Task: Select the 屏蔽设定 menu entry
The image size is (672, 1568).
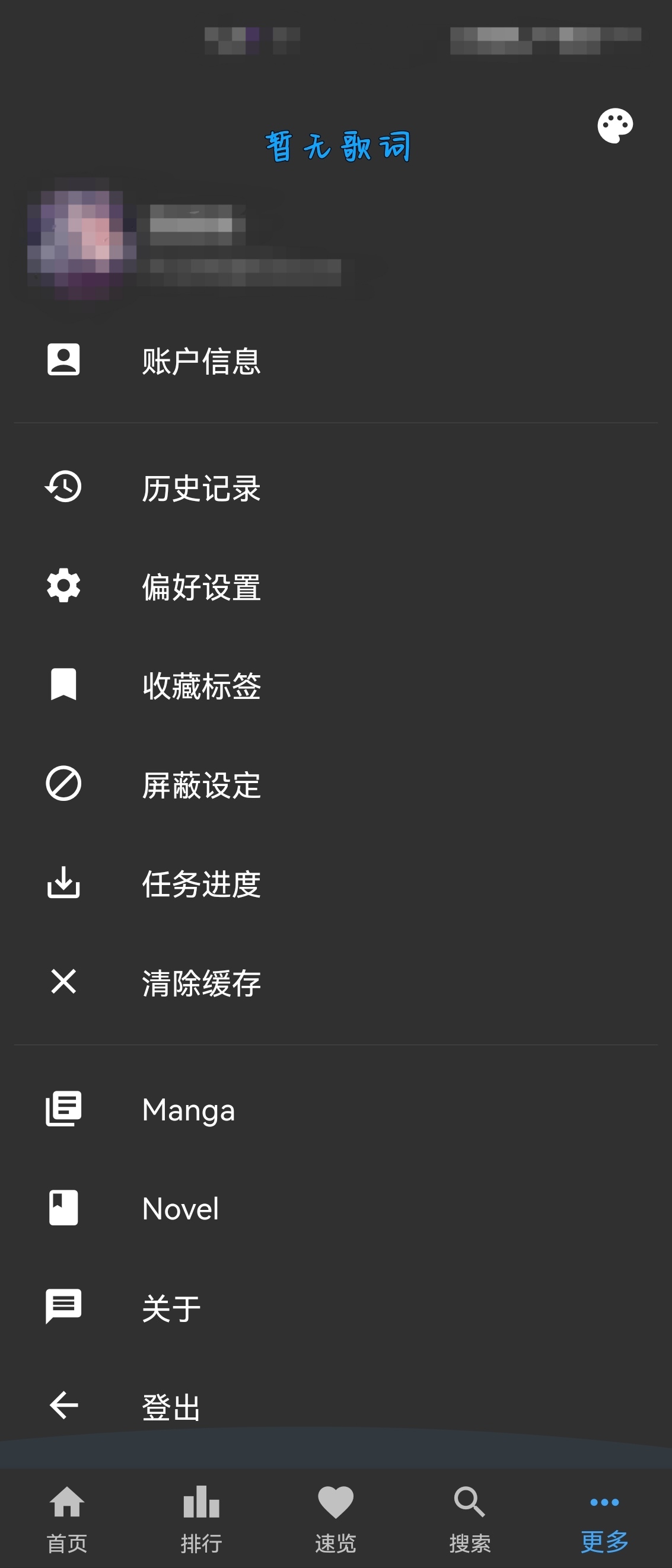Action: pyautogui.click(x=201, y=785)
